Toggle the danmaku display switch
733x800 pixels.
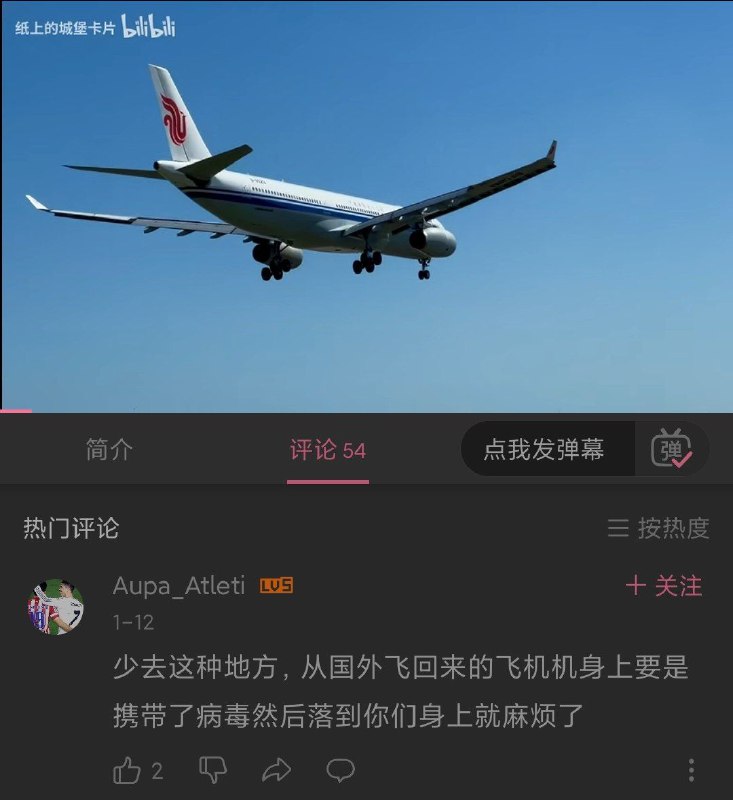(x=672, y=449)
